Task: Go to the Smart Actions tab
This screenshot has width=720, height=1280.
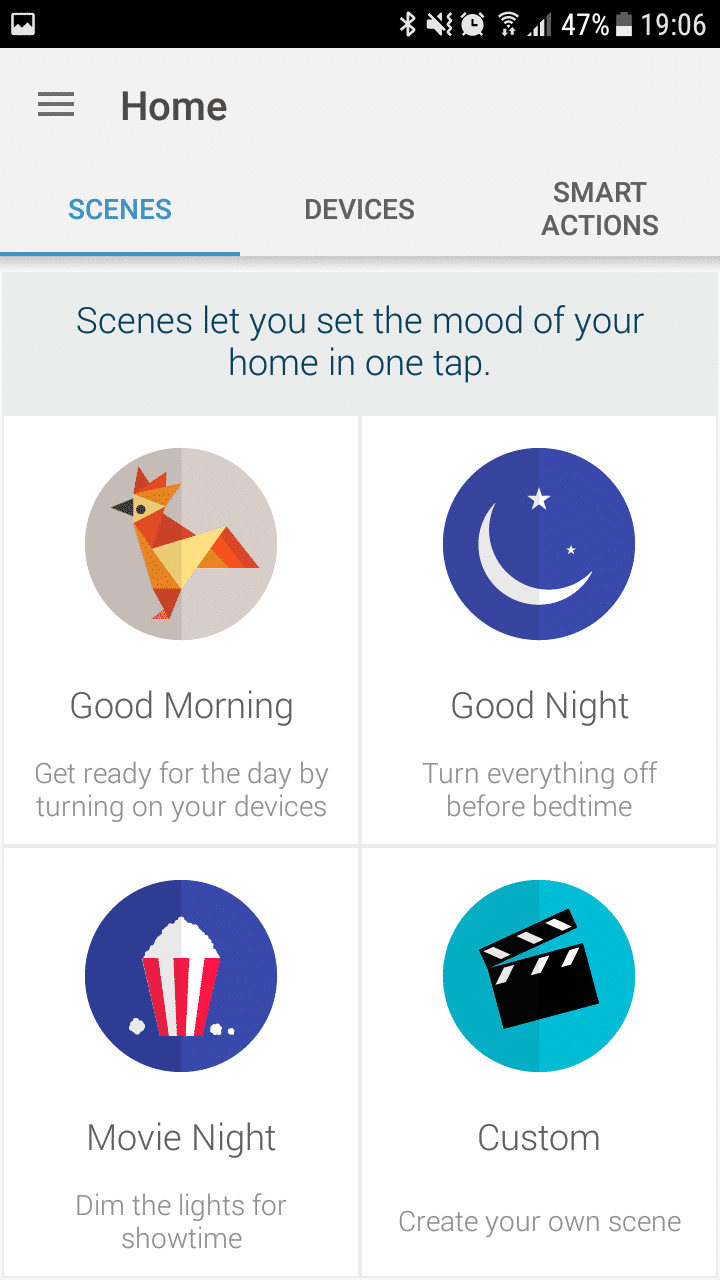Action: 599,209
